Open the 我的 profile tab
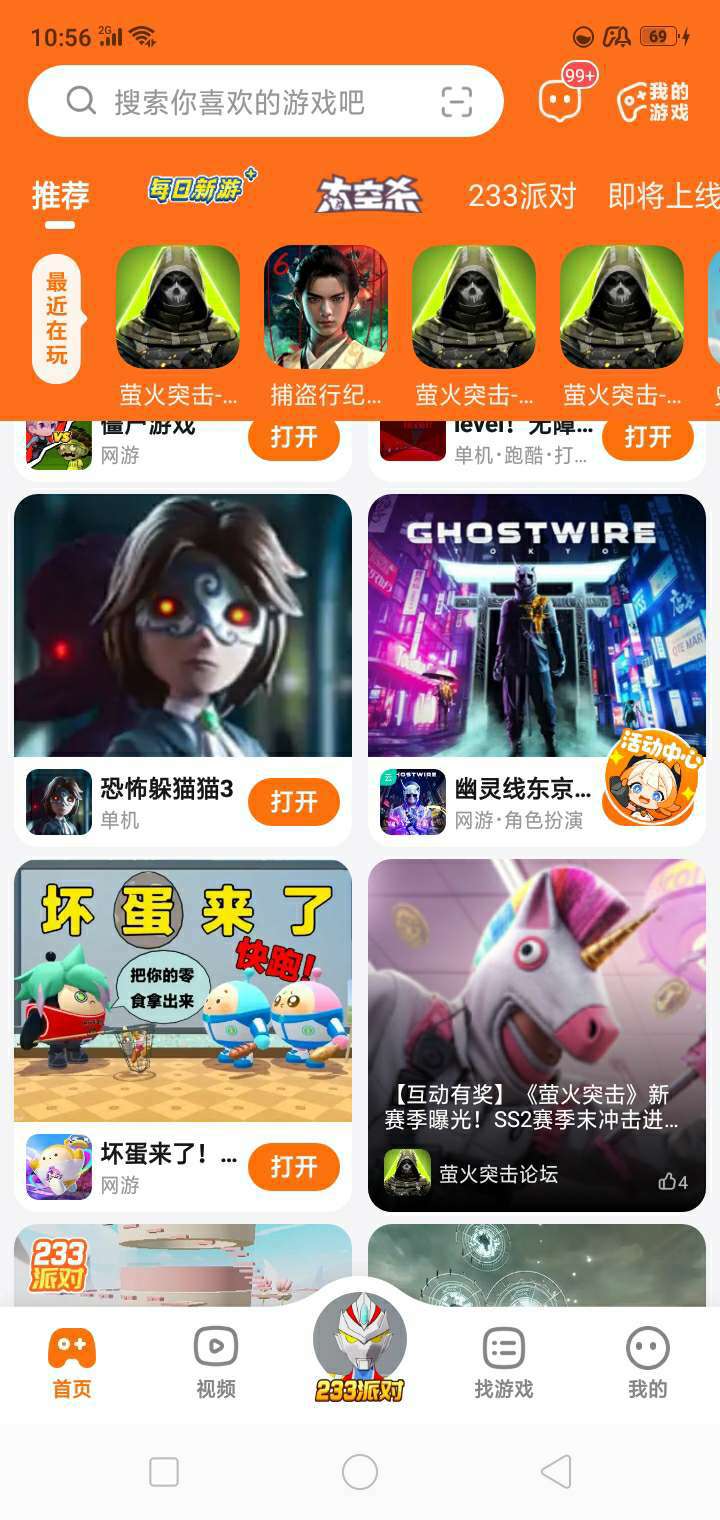The image size is (720, 1520). 647,1361
